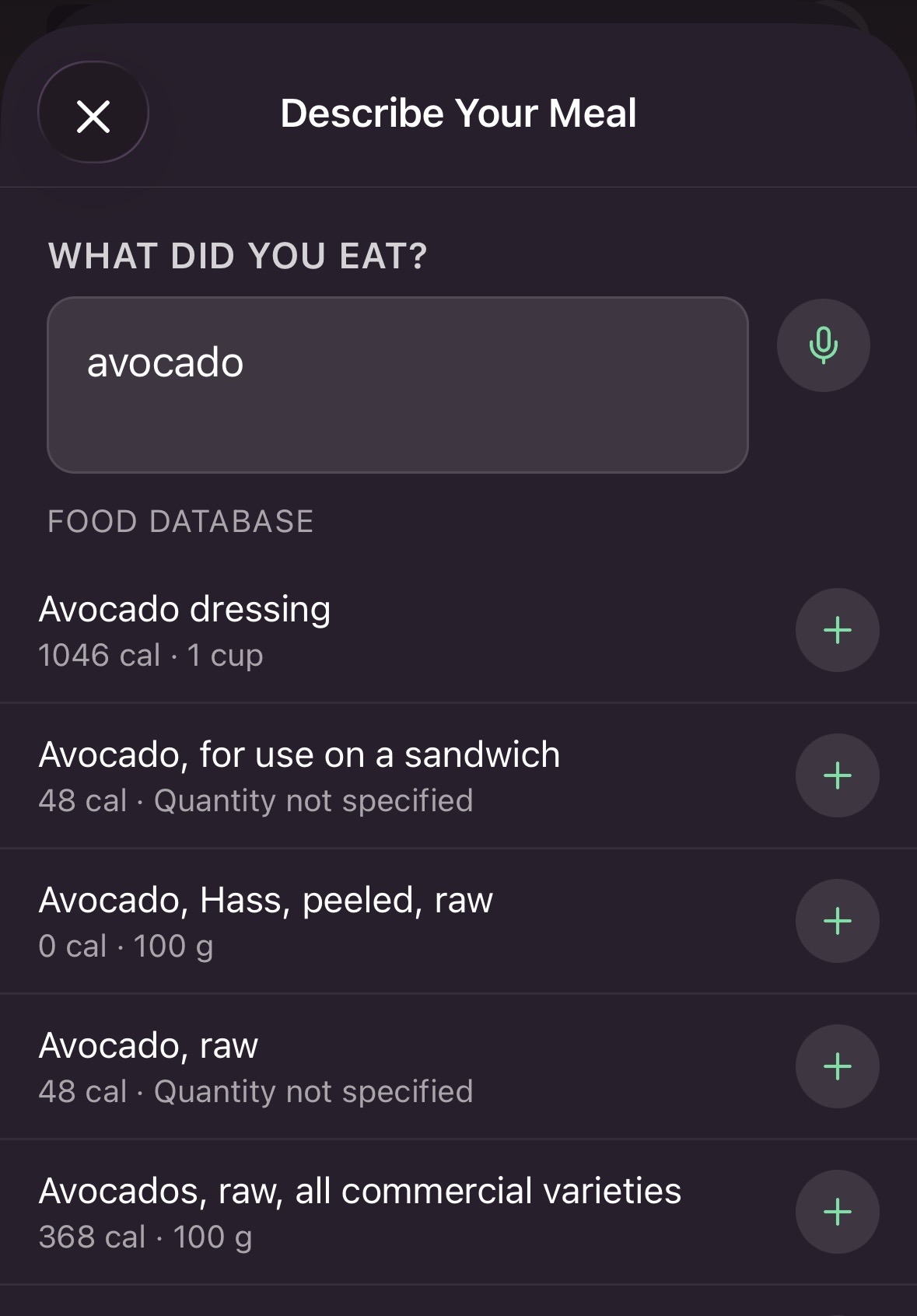The height and width of the screenshot is (1316, 917).
Task: Add Avocado dressing with its plus icon
Action: 837,630
